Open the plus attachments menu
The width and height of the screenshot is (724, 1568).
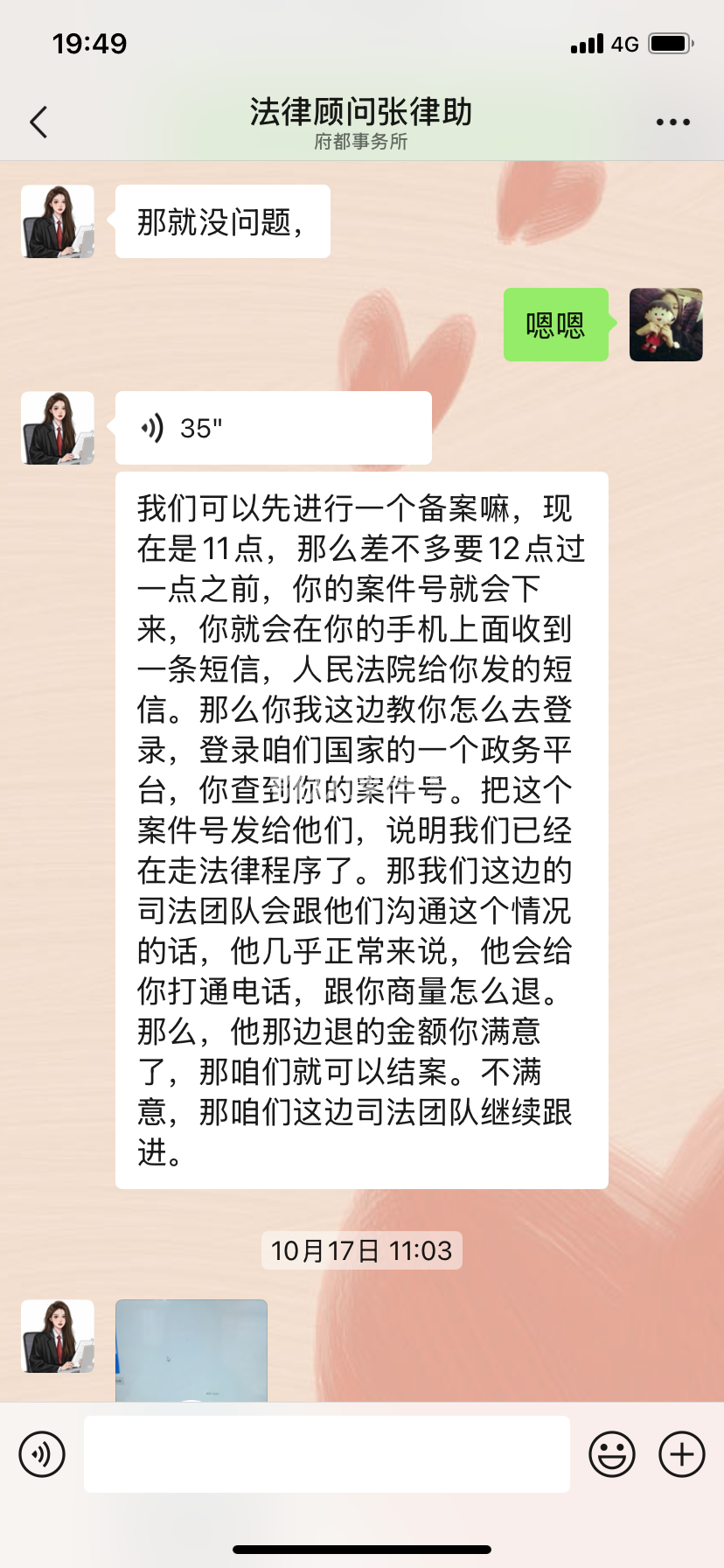pyautogui.click(x=682, y=1454)
